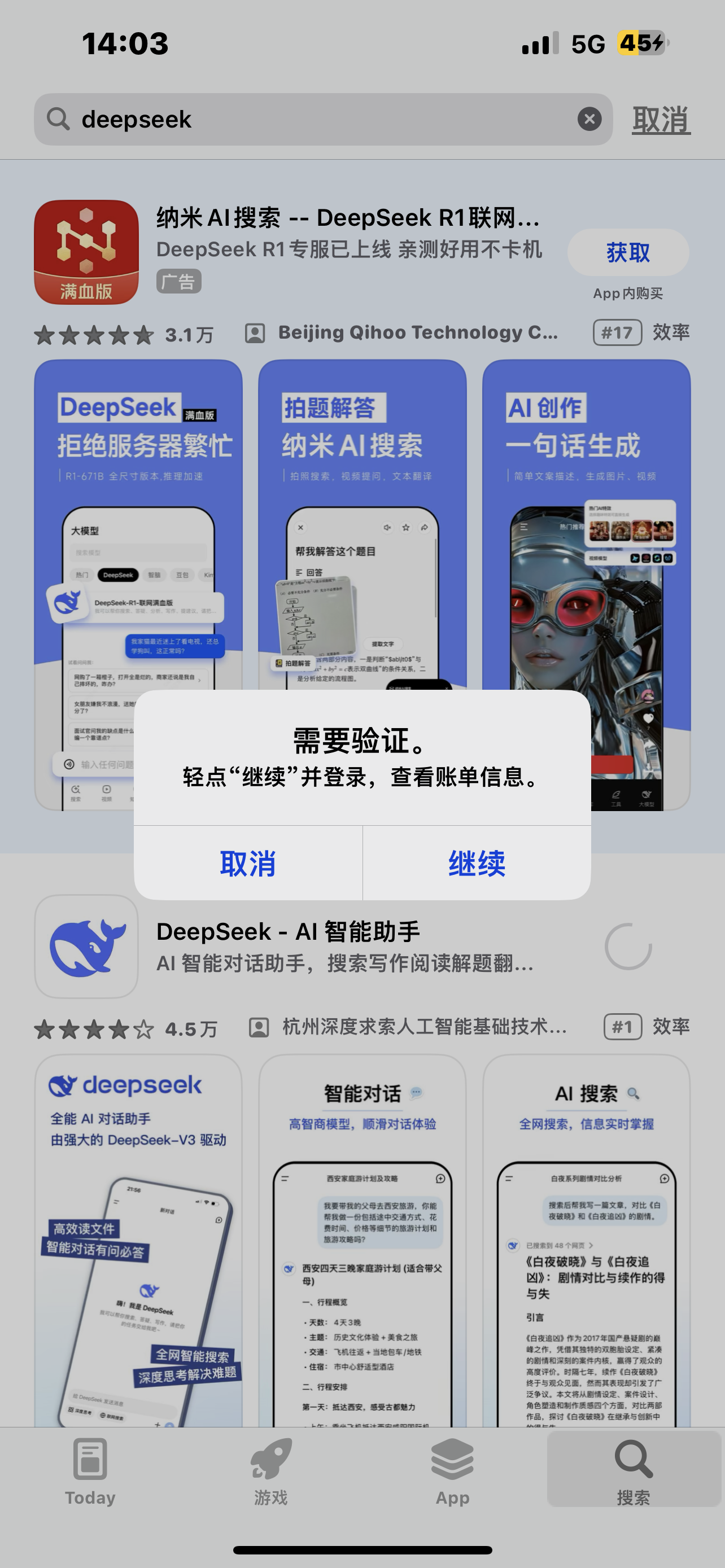Get the 纳米AI搜索 app
725x1568 pixels.
[628, 252]
